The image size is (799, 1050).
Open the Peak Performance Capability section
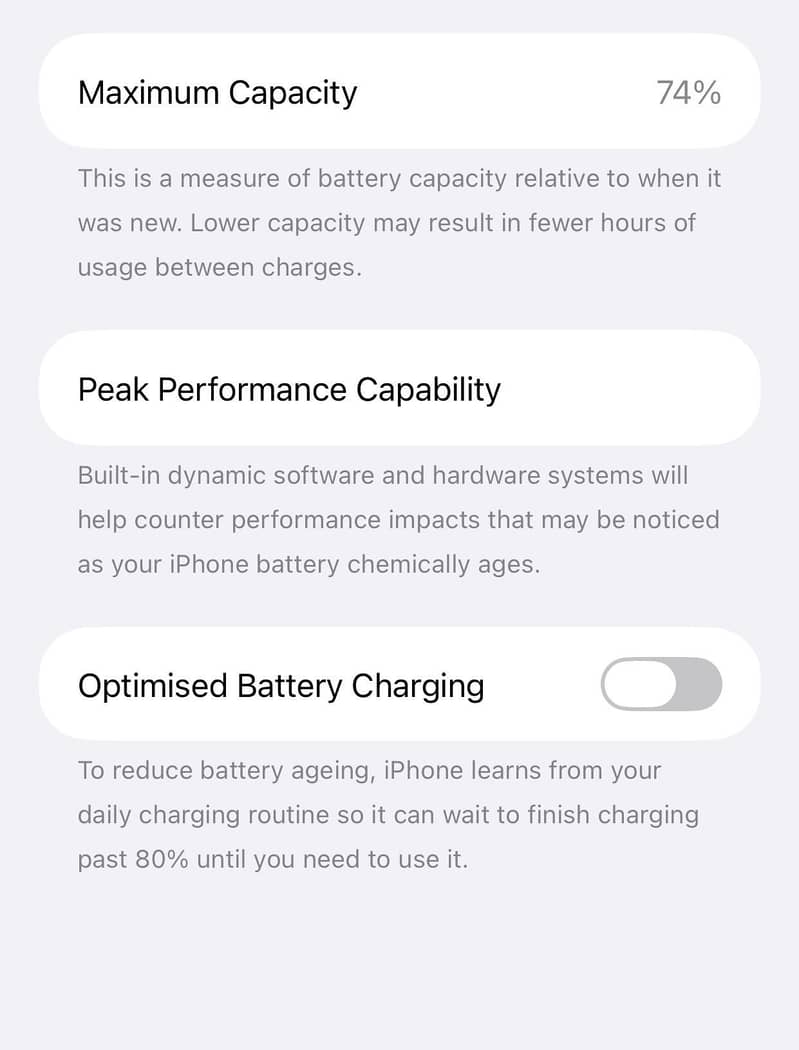(x=400, y=388)
